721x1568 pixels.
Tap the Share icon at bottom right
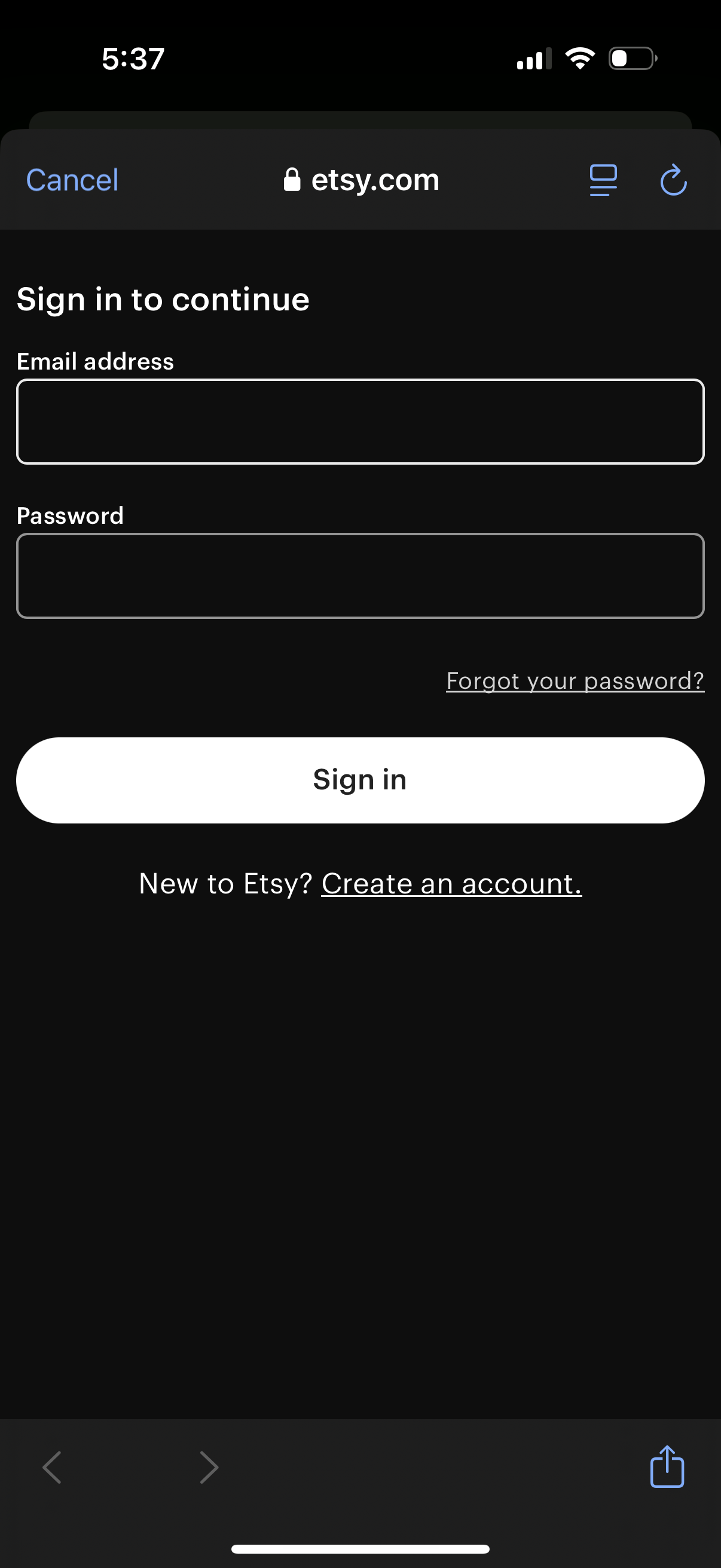(666, 1467)
